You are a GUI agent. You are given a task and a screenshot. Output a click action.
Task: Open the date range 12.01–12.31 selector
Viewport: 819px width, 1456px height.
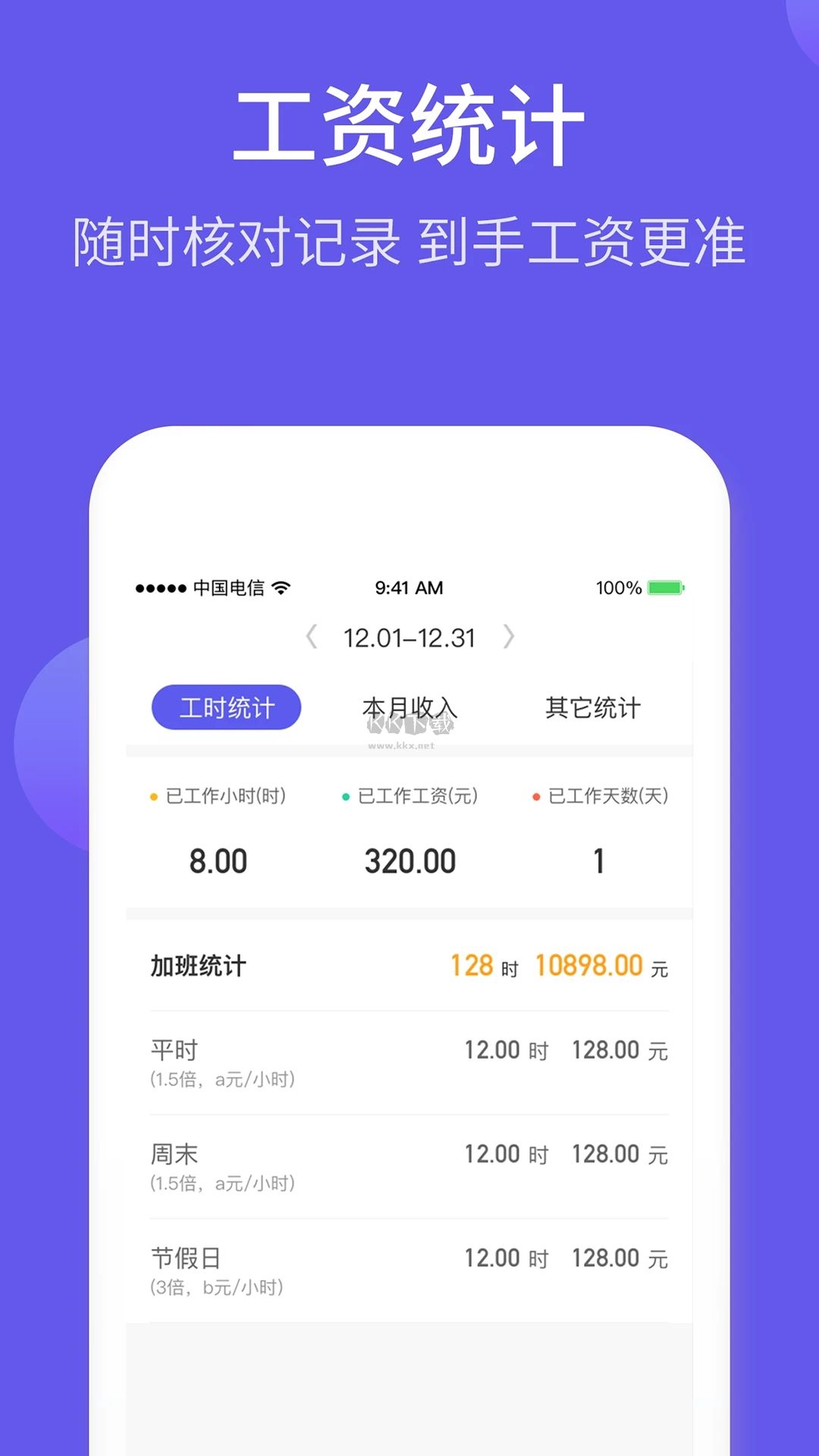(409, 638)
